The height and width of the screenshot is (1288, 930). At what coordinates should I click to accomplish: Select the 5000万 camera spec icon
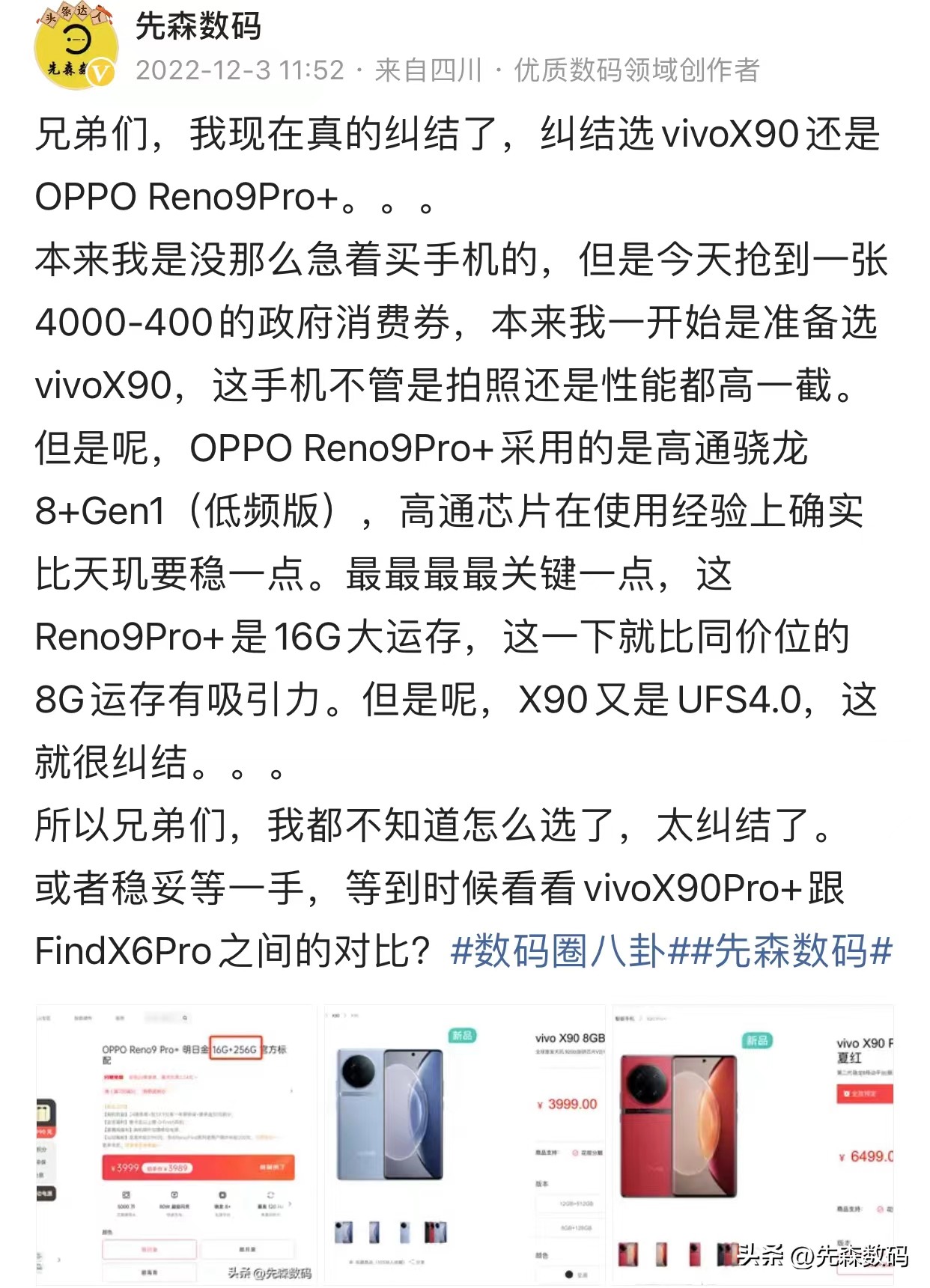point(127,1197)
